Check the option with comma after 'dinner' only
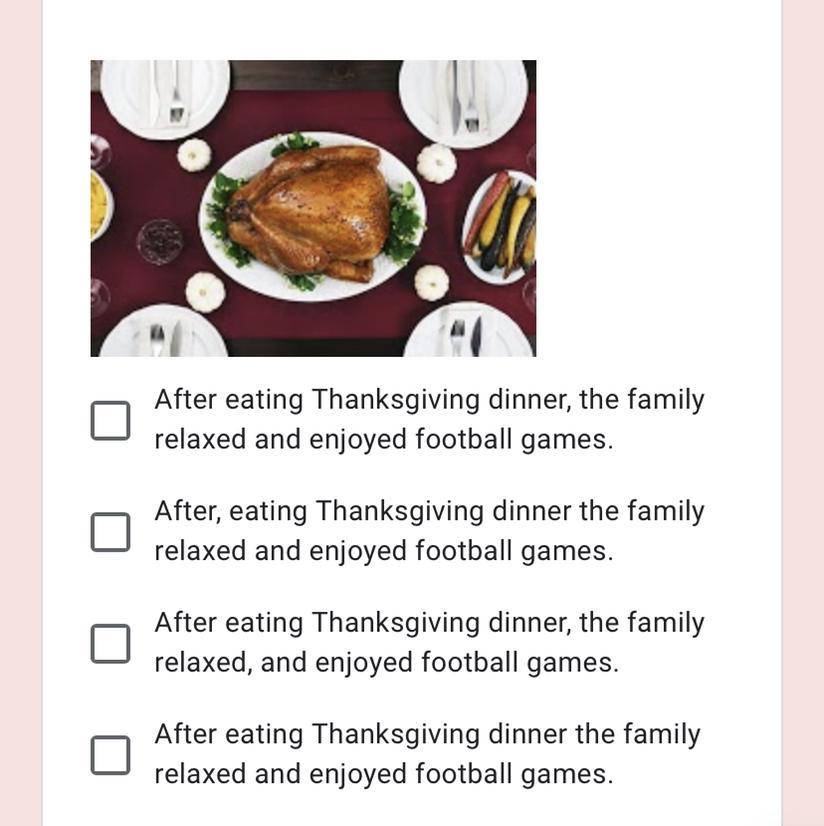Viewport: 824px width, 826px height. click(110, 420)
